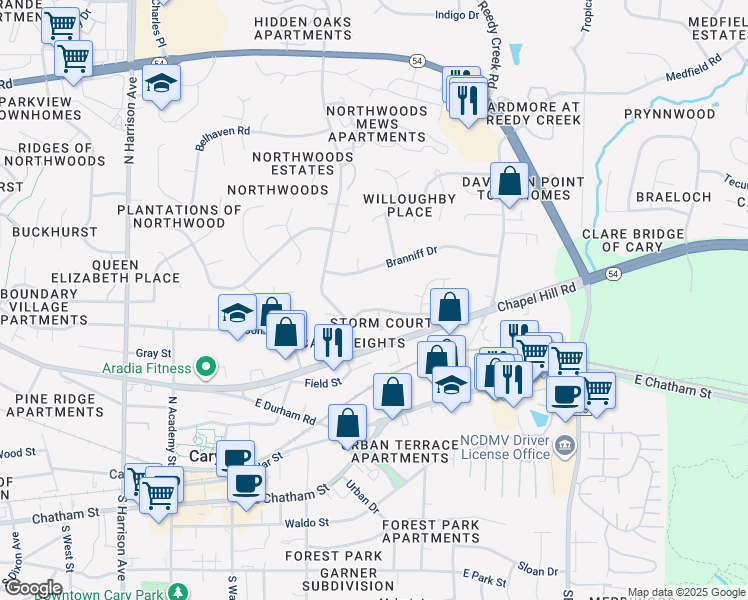The width and height of the screenshot is (748, 600).
Task: Tap the shopping bag marker at Davidson Point Townhomes
Action: [x=510, y=182]
